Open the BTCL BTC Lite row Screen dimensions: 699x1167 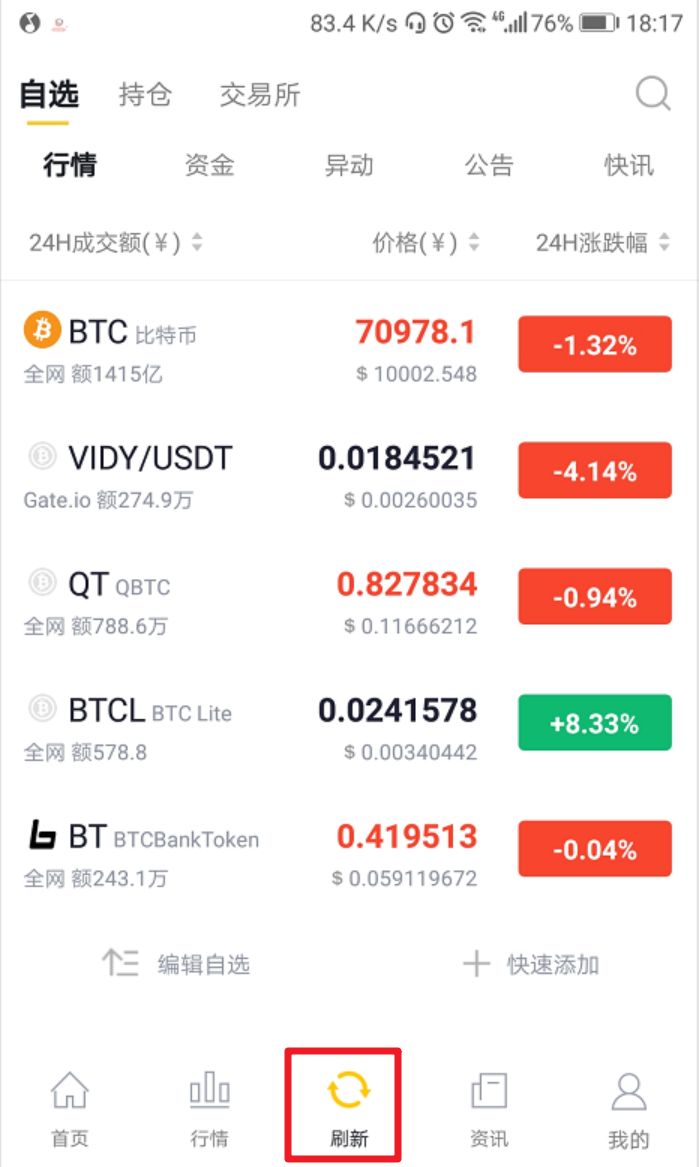pyautogui.click(x=250, y=727)
